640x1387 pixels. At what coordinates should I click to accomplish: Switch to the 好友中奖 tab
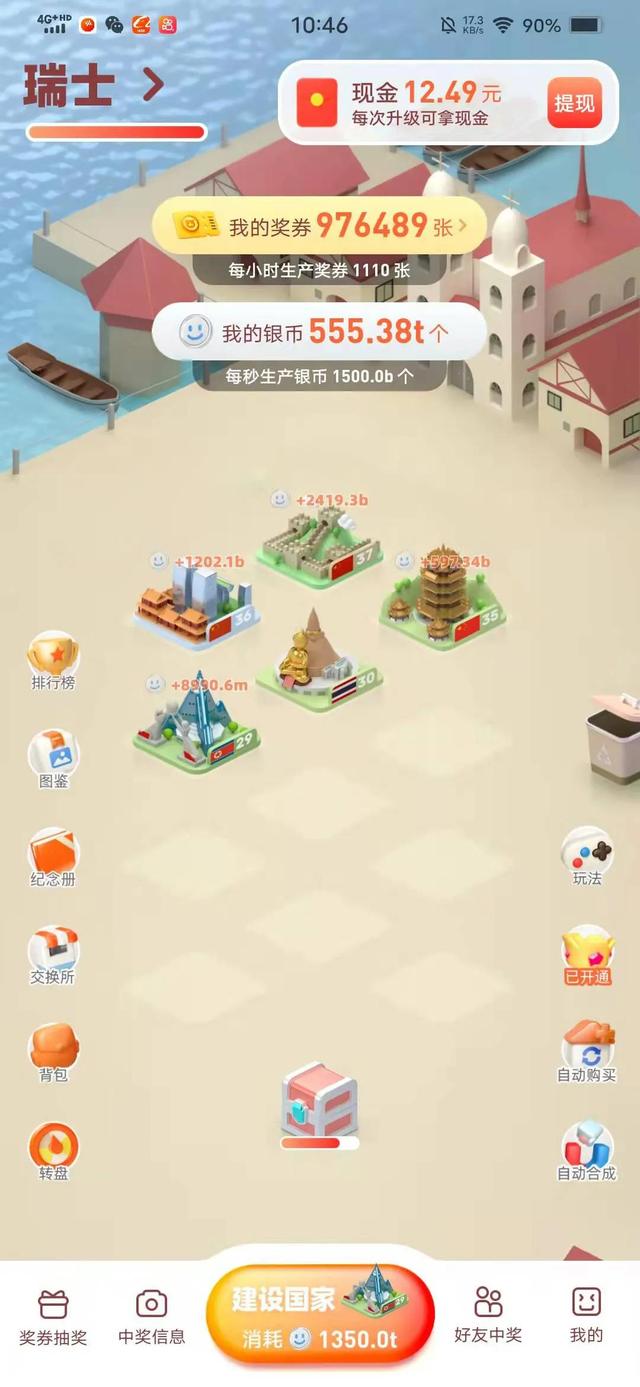coord(488,1316)
